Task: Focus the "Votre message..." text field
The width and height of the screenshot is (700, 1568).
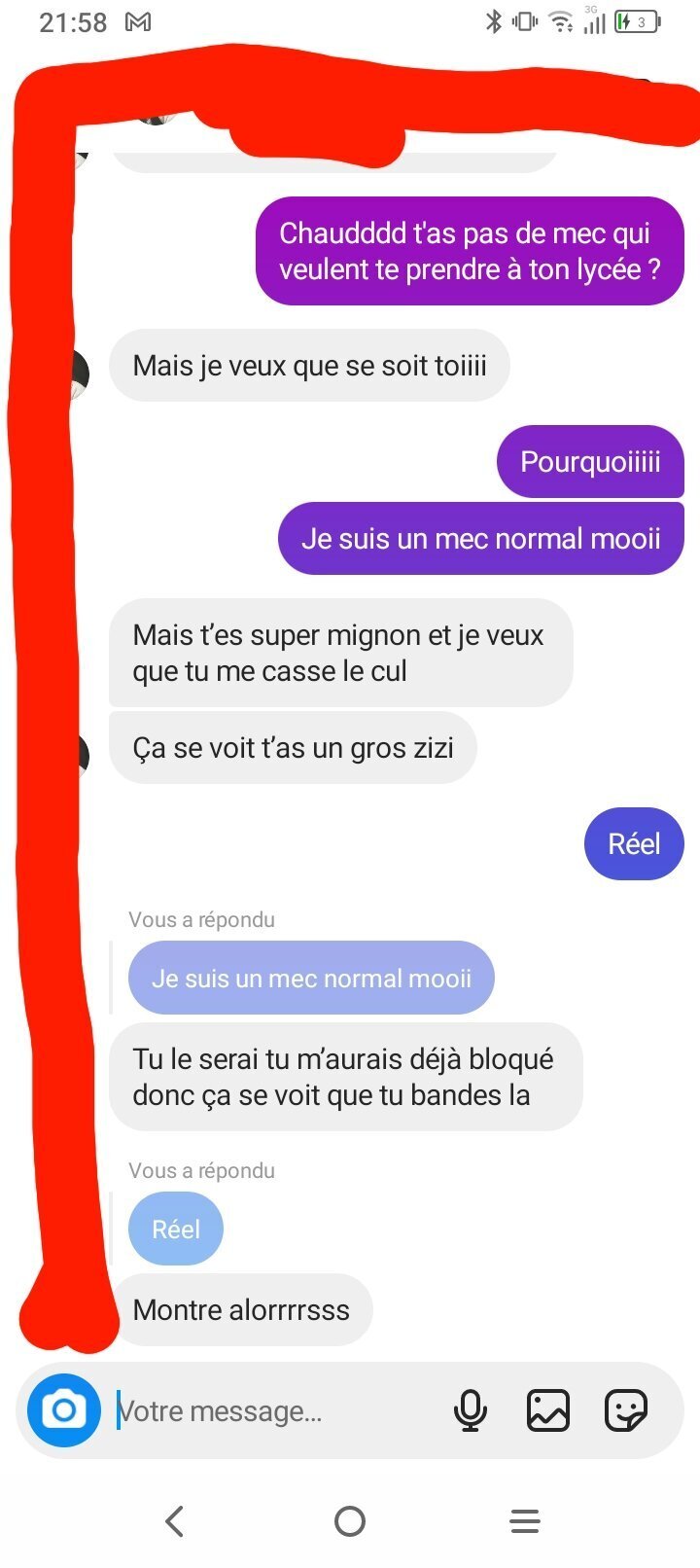Action: point(272,1410)
